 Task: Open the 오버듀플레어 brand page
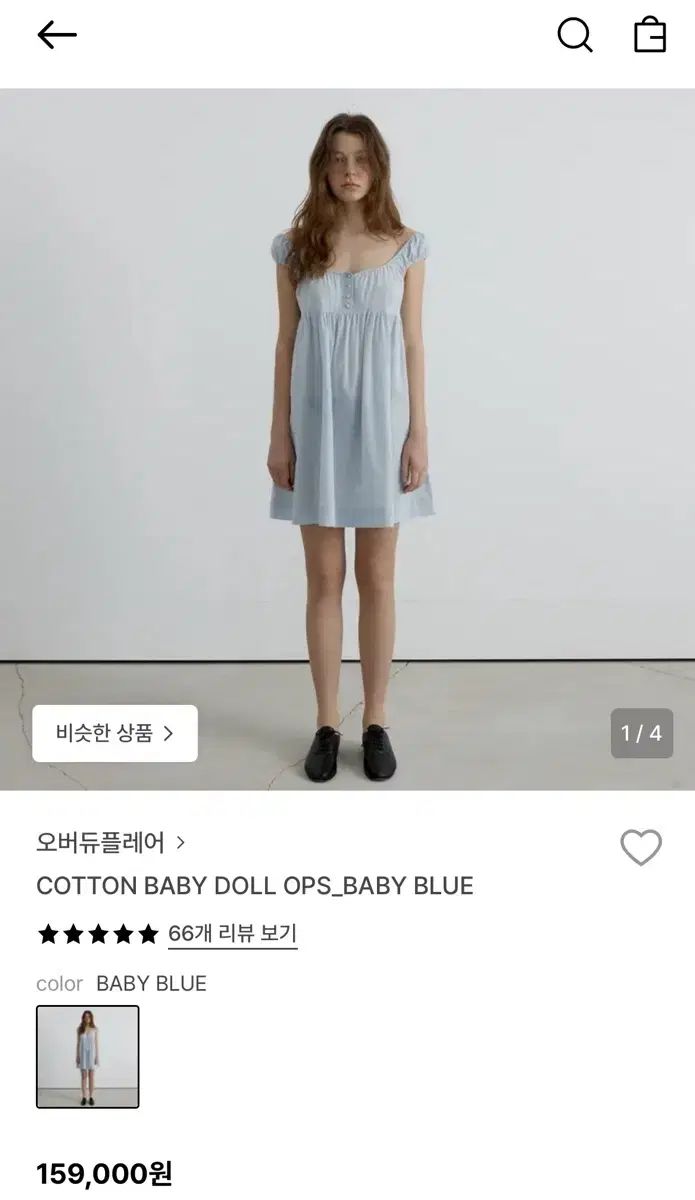tap(110, 843)
